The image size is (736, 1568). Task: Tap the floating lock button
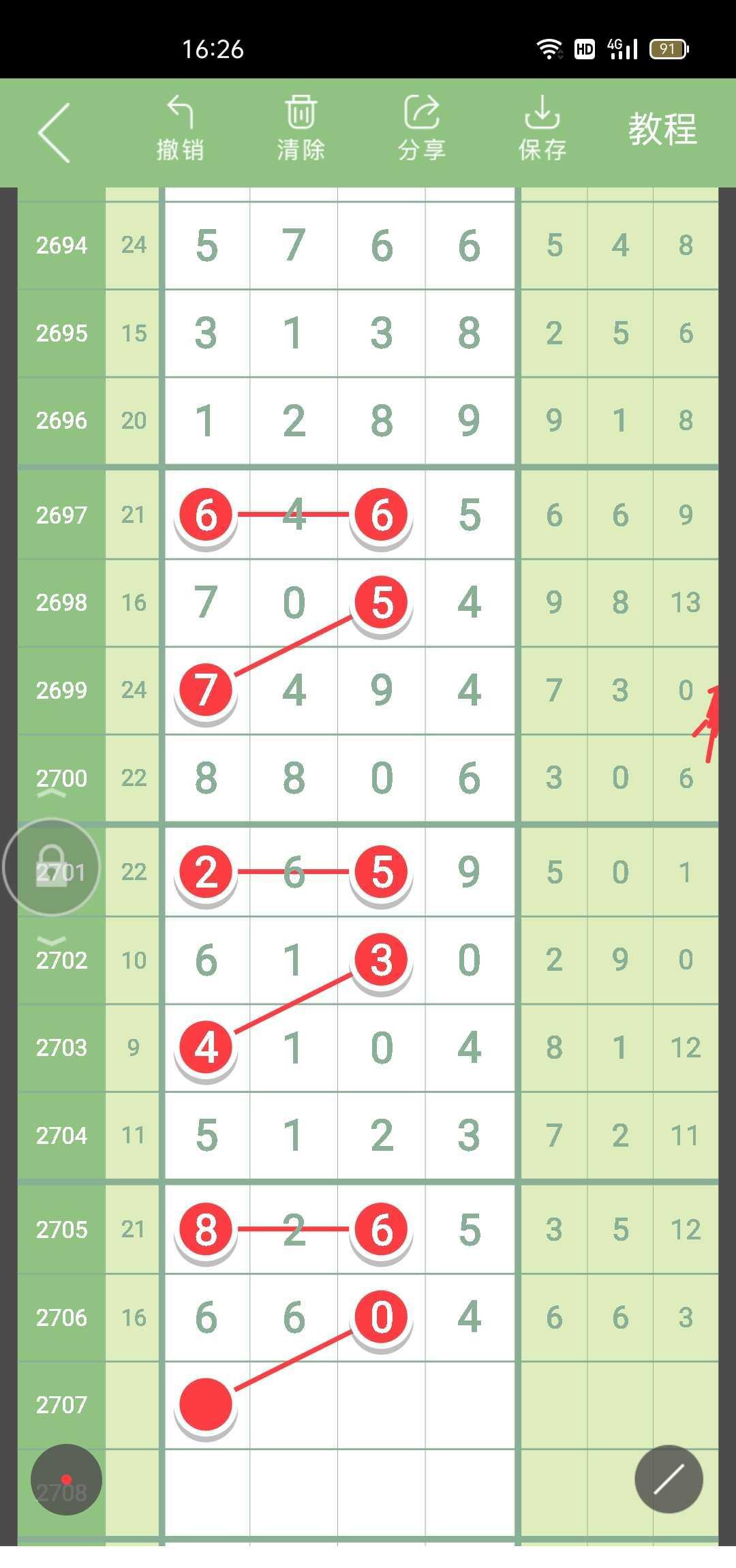tap(51, 867)
